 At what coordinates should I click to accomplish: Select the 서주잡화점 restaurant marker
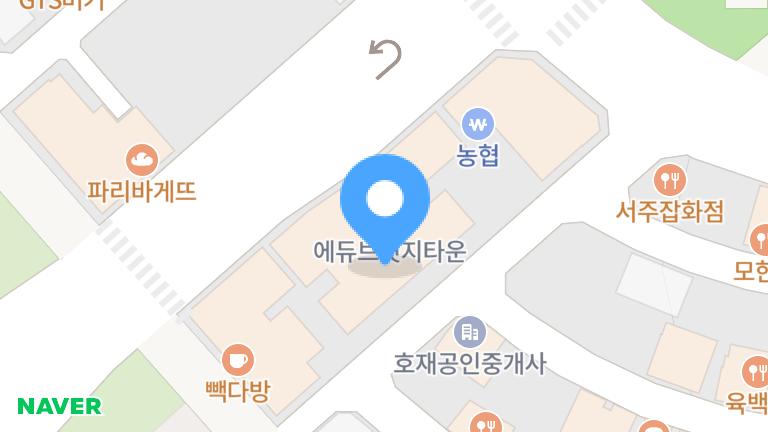(669, 181)
